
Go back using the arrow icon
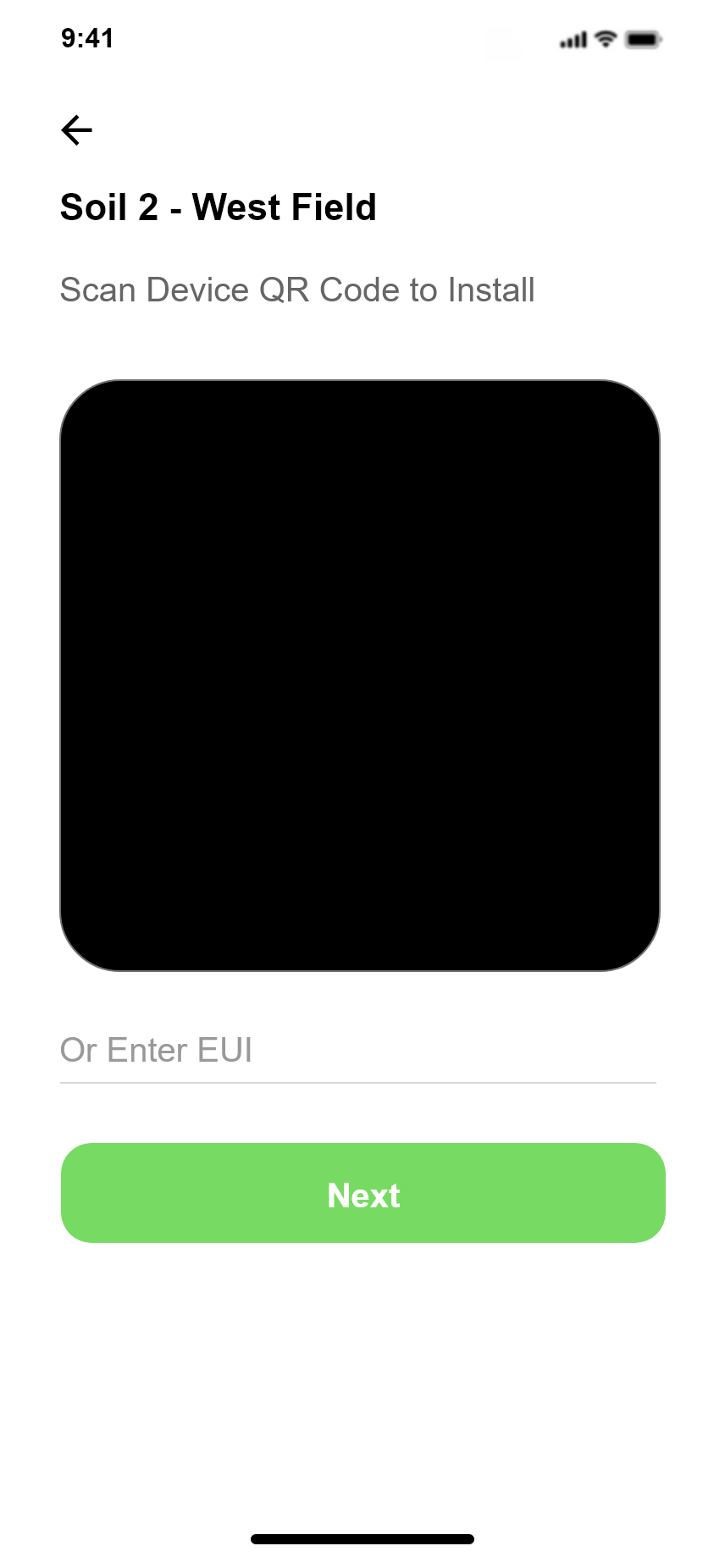tap(77, 130)
